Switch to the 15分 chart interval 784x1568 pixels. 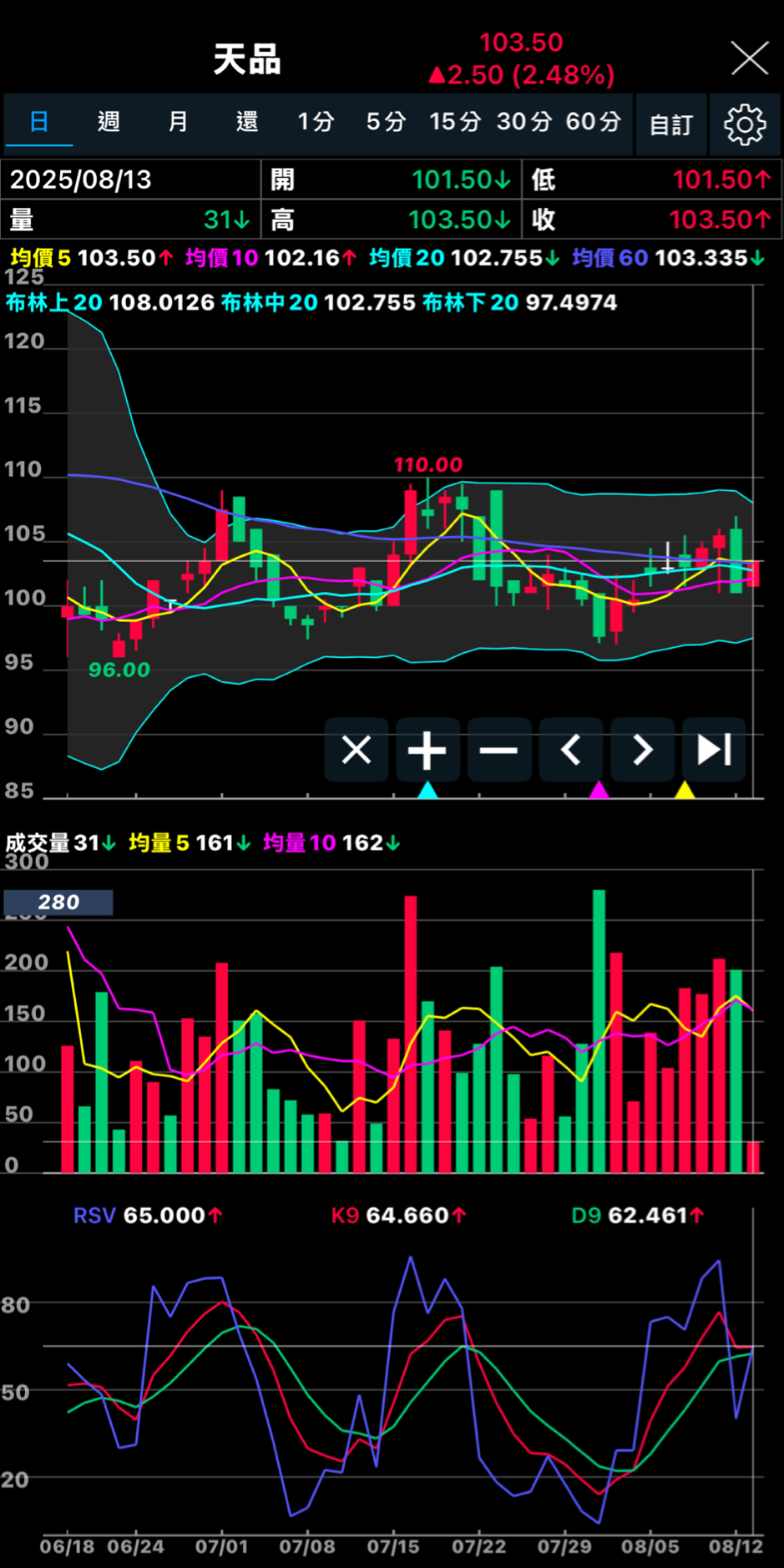(x=455, y=122)
